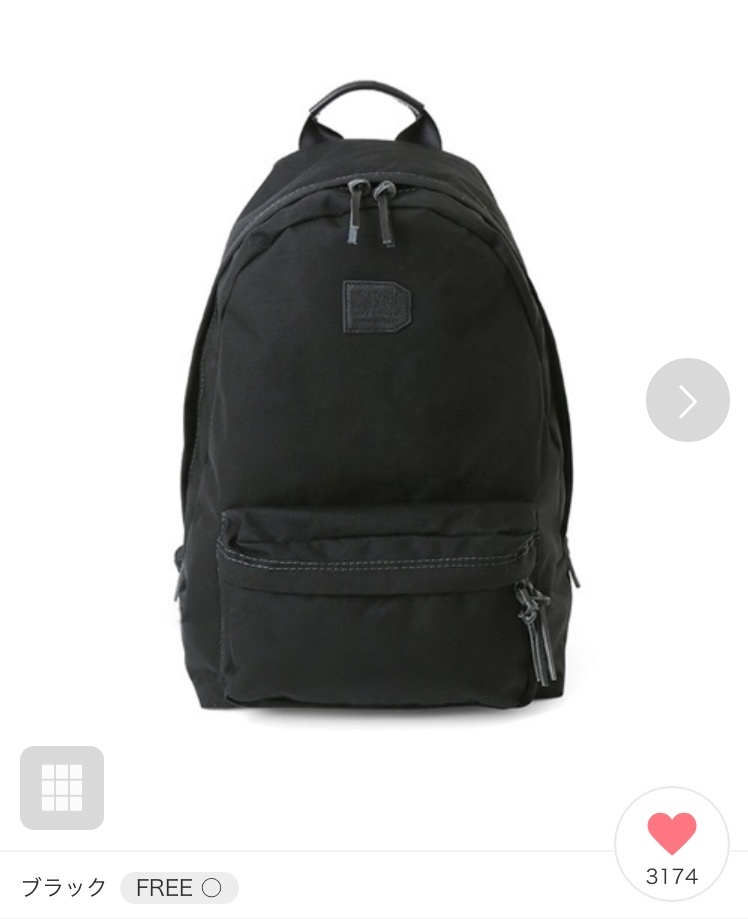Select the FREE size chip

[179, 887]
